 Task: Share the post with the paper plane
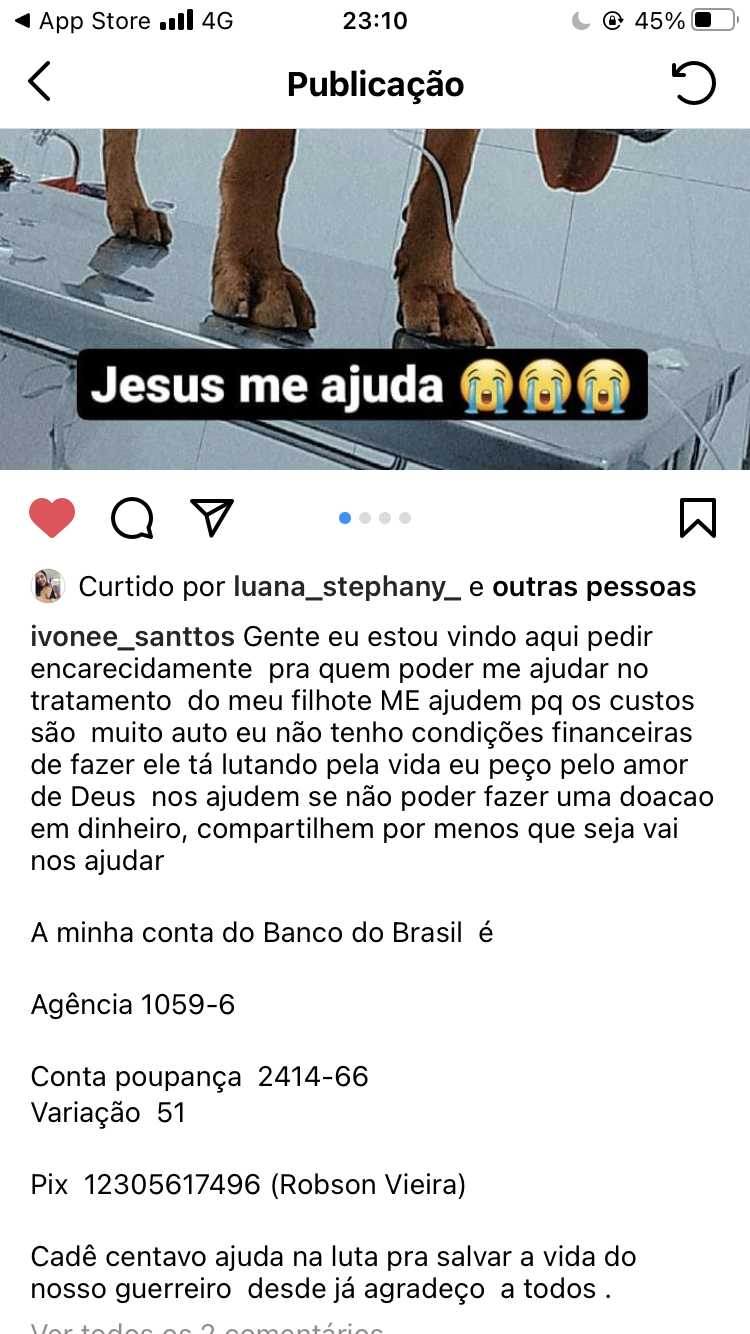click(212, 517)
